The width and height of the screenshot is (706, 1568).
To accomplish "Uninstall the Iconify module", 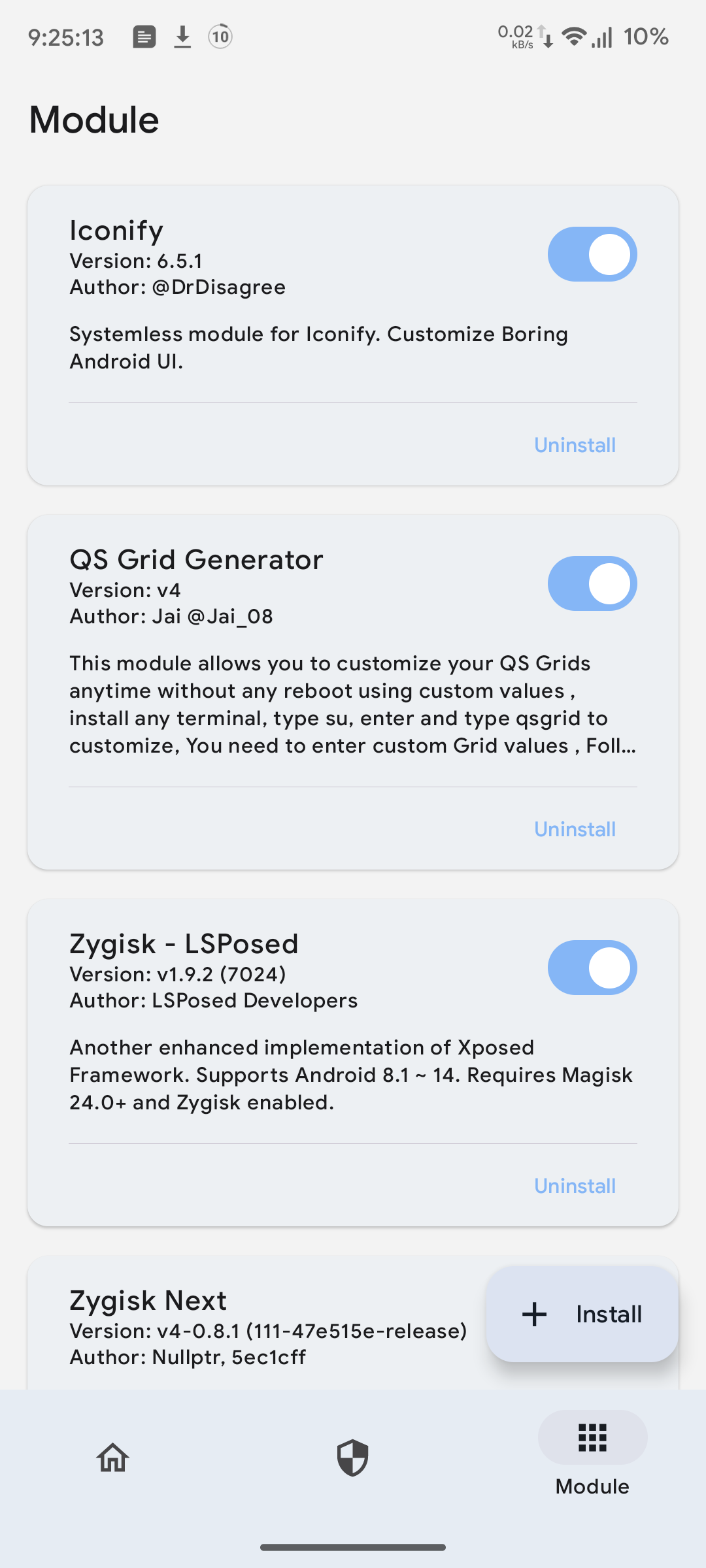I will tap(574, 445).
